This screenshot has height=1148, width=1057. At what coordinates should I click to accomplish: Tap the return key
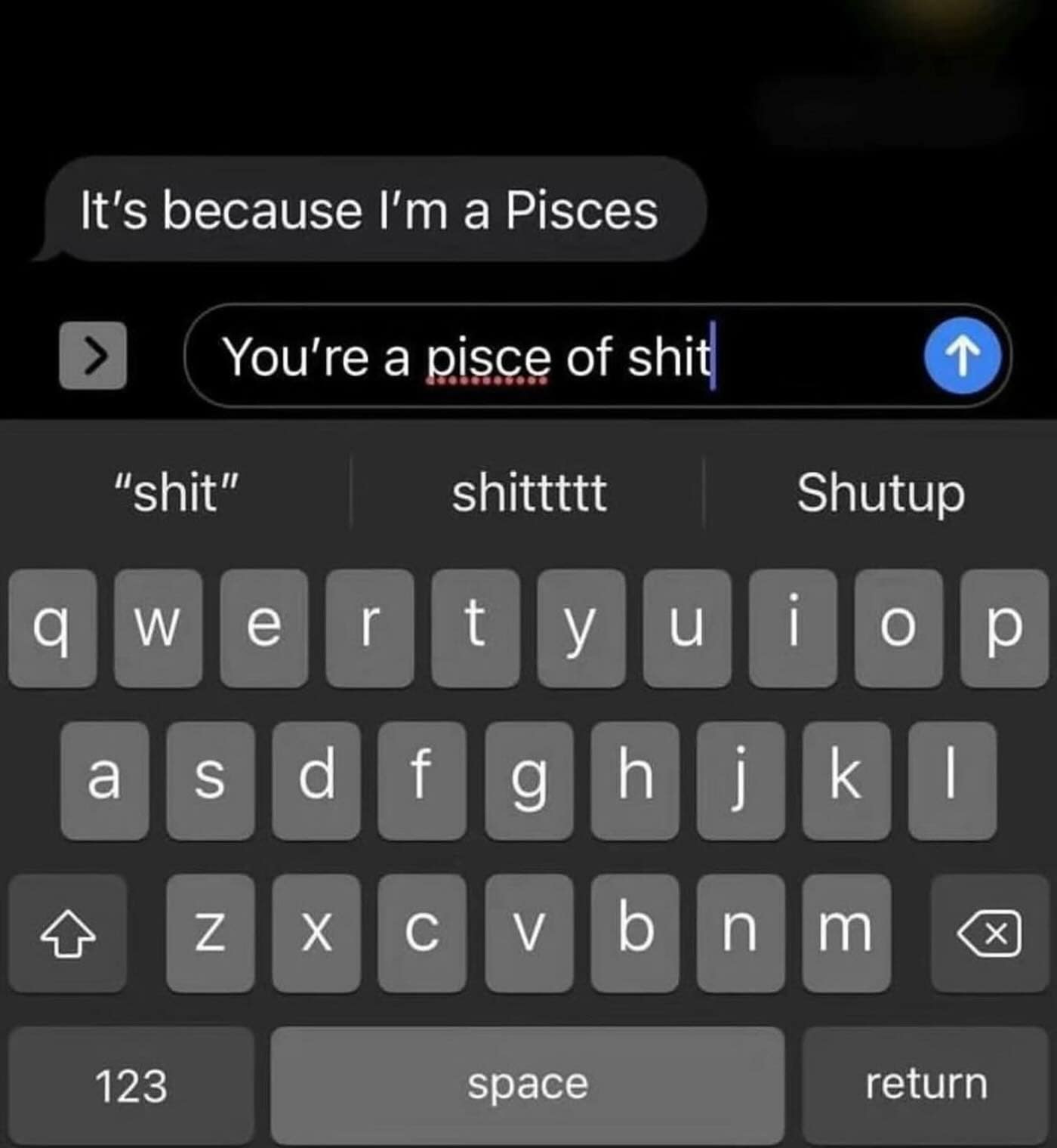tap(926, 1085)
